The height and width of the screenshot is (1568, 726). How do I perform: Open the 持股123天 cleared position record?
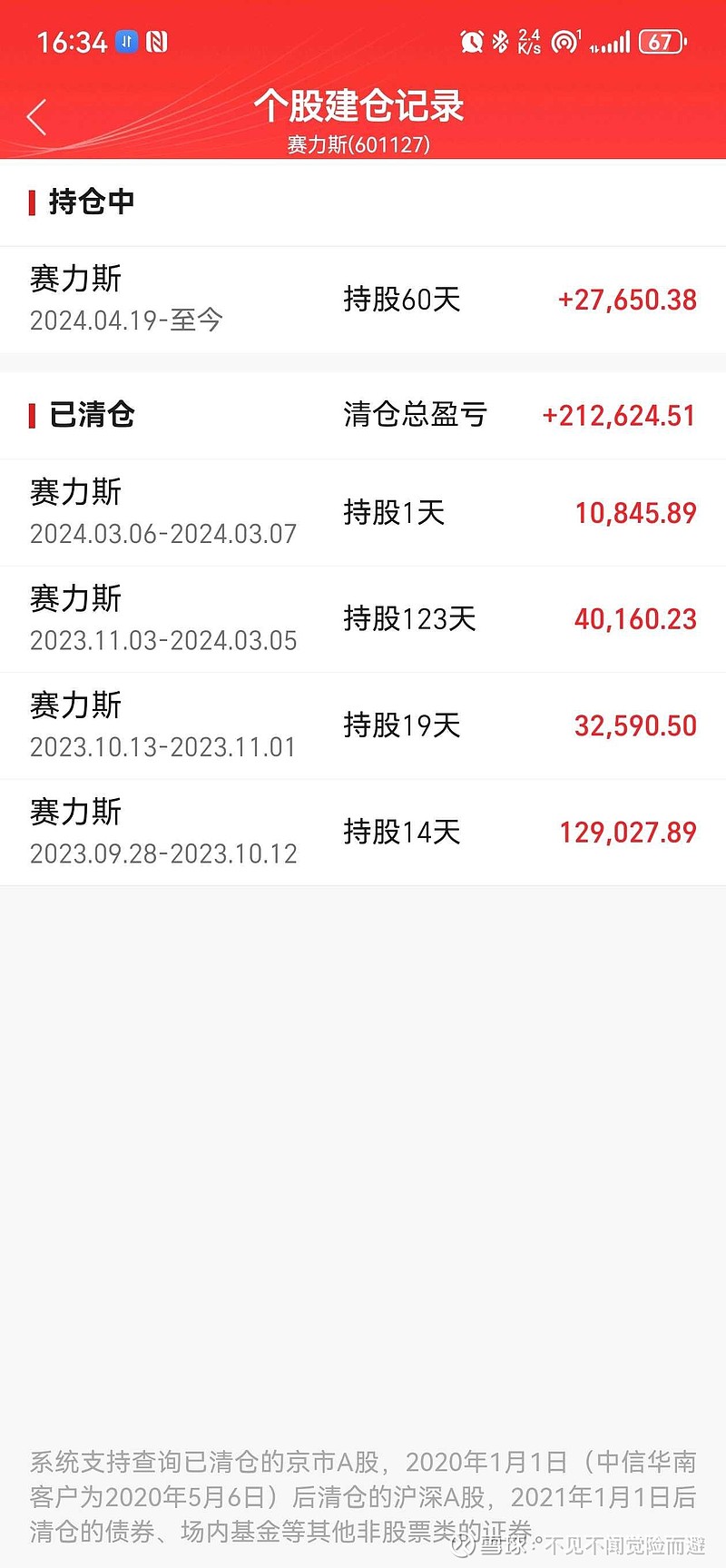tap(363, 618)
